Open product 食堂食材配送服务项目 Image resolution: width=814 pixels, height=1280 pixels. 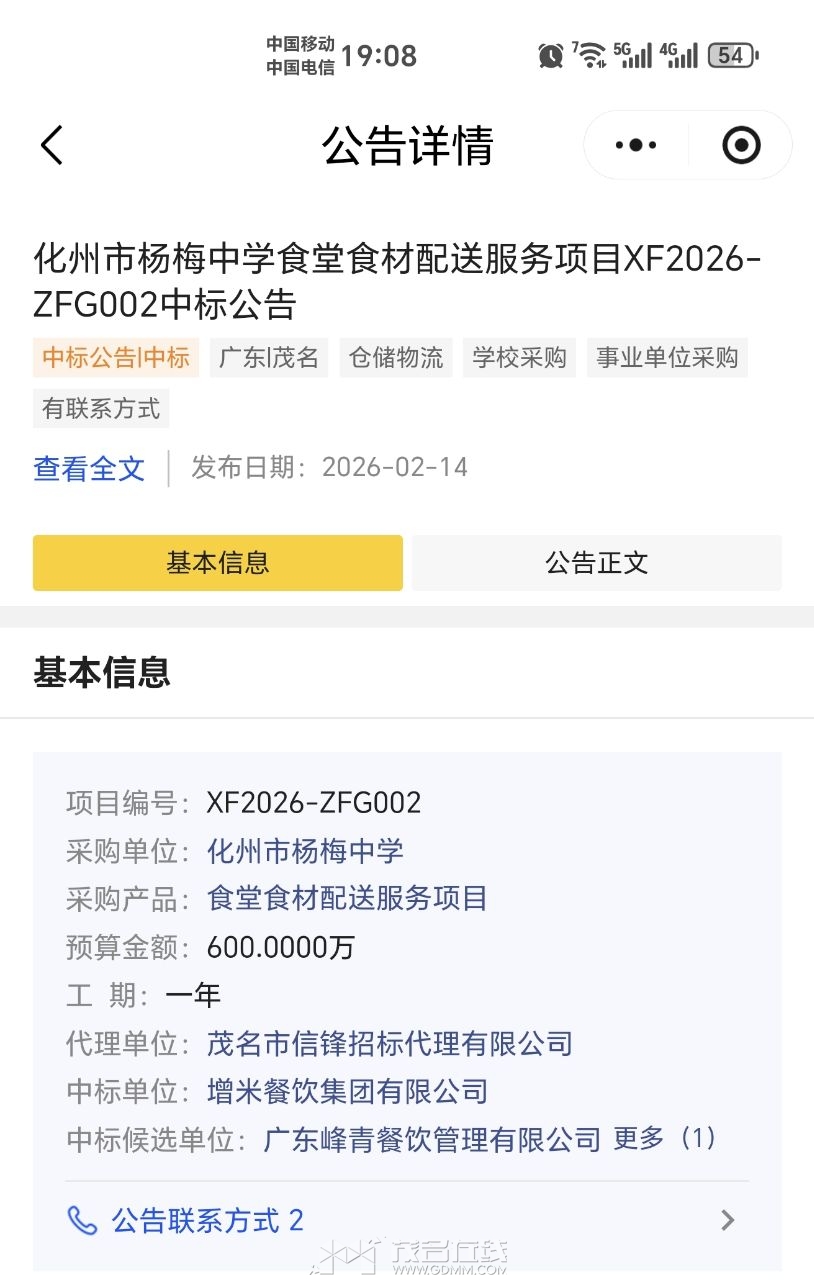[x=347, y=898]
